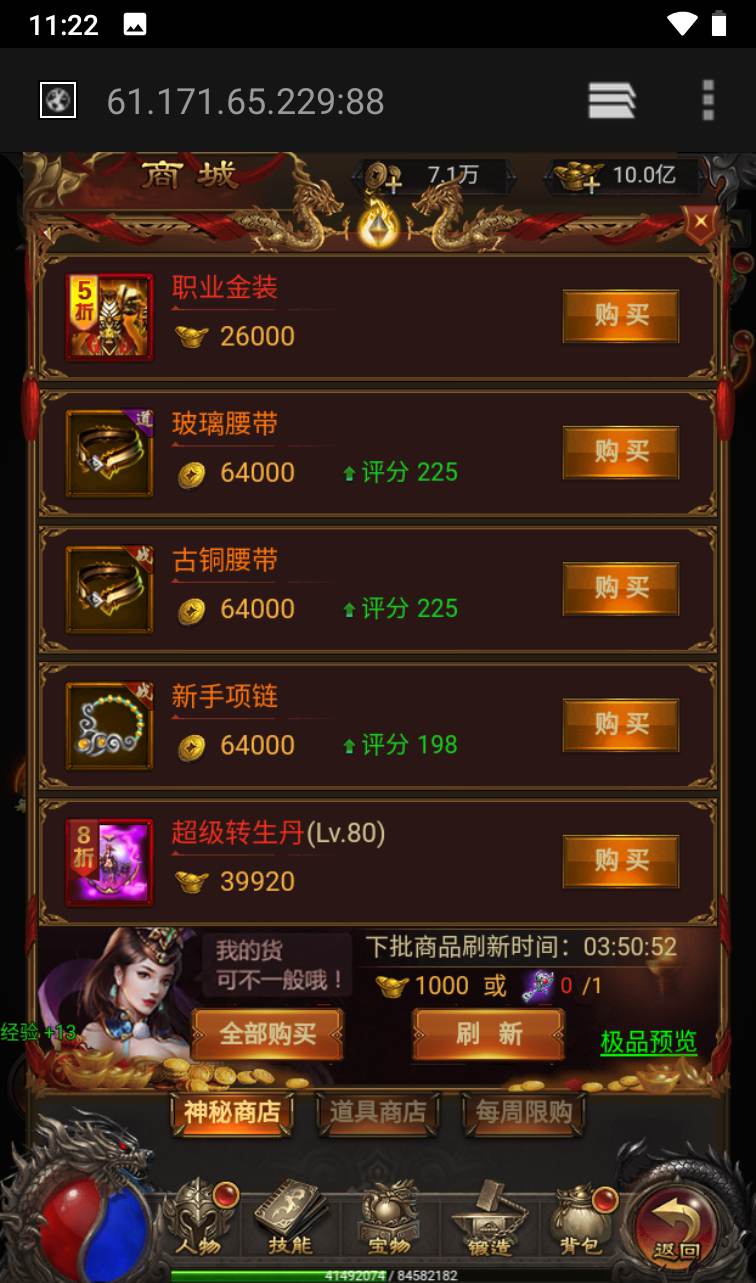This screenshot has height=1283, width=756.
Task: Purchase the 新手项链 necklace
Action: click(x=621, y=724)
